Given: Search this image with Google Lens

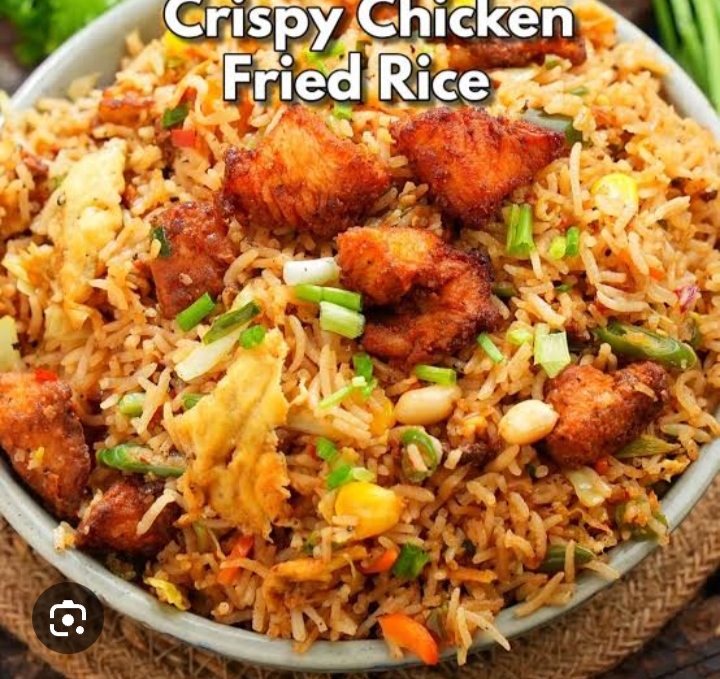Looking at the screenshot, I should pyautogui.click(x=67, y=618).
